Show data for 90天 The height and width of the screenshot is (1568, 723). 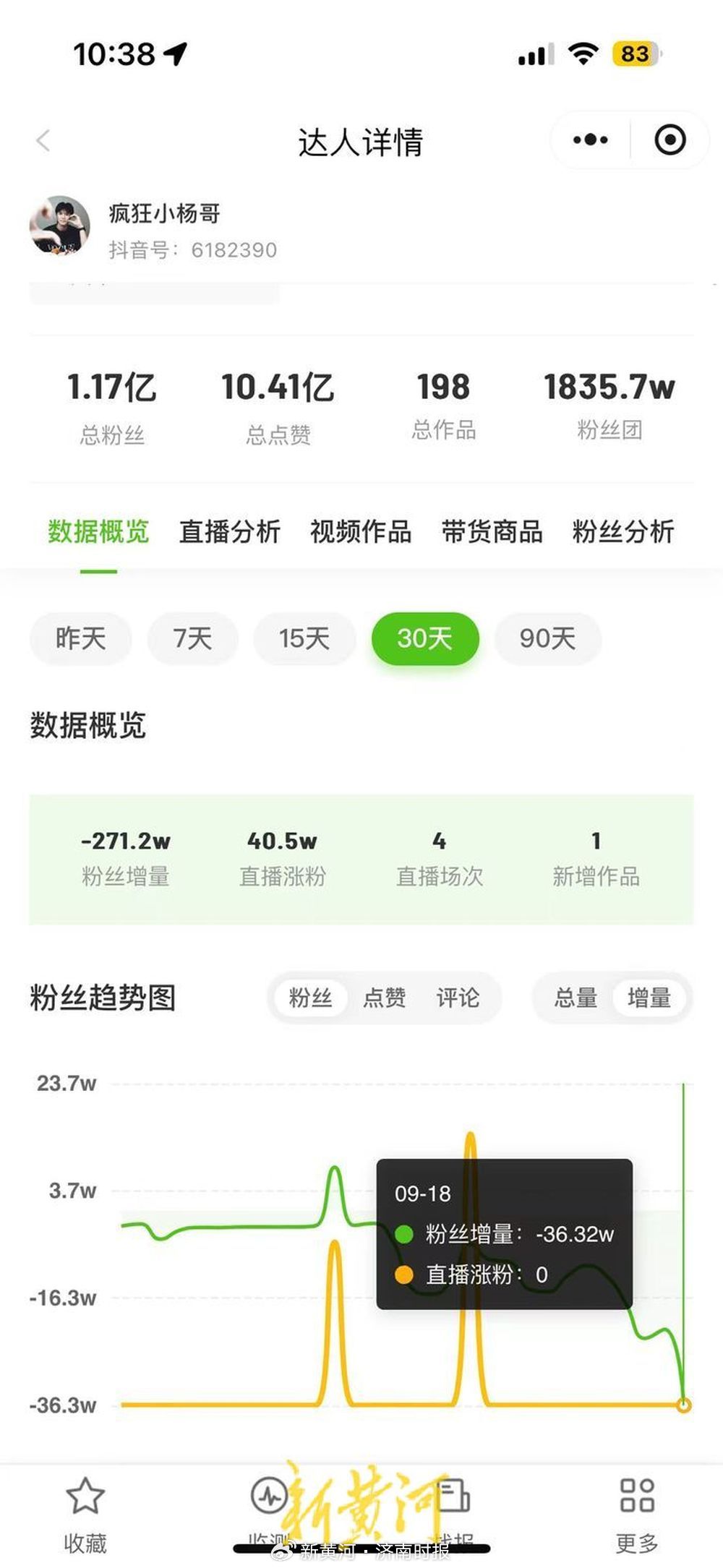click(547, 638)
